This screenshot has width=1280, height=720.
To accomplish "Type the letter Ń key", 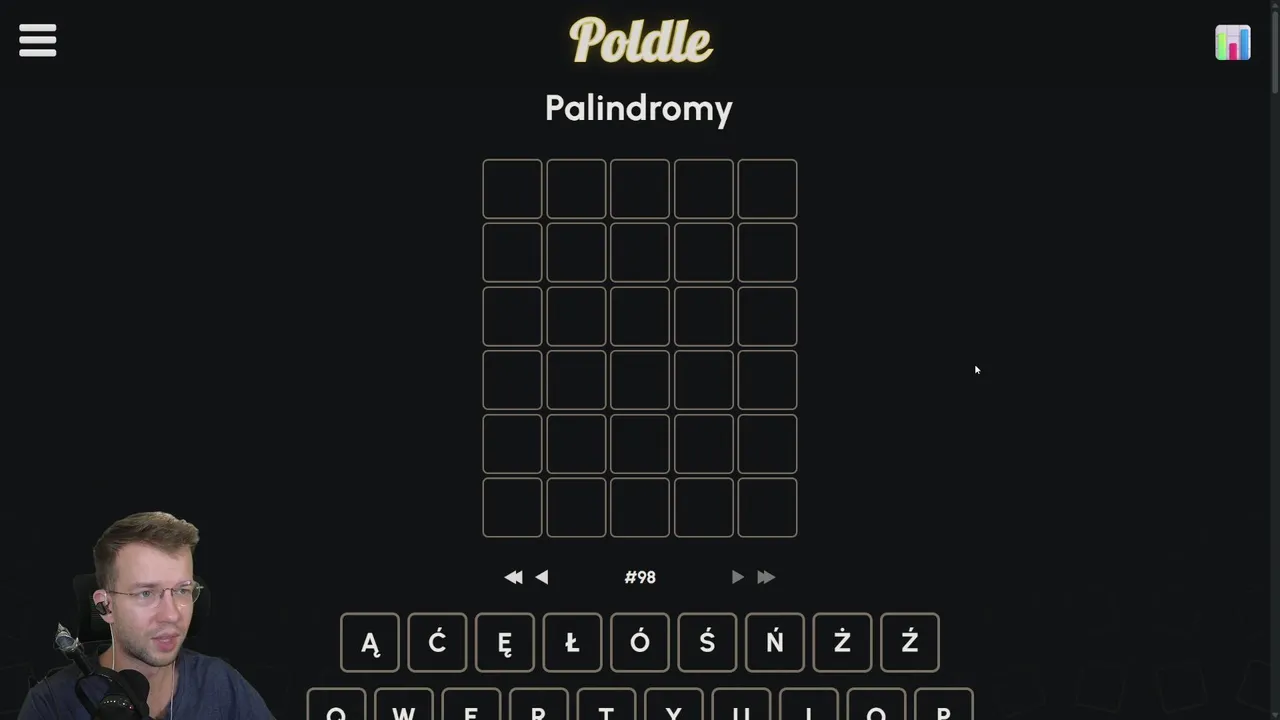I will point(775,643).
